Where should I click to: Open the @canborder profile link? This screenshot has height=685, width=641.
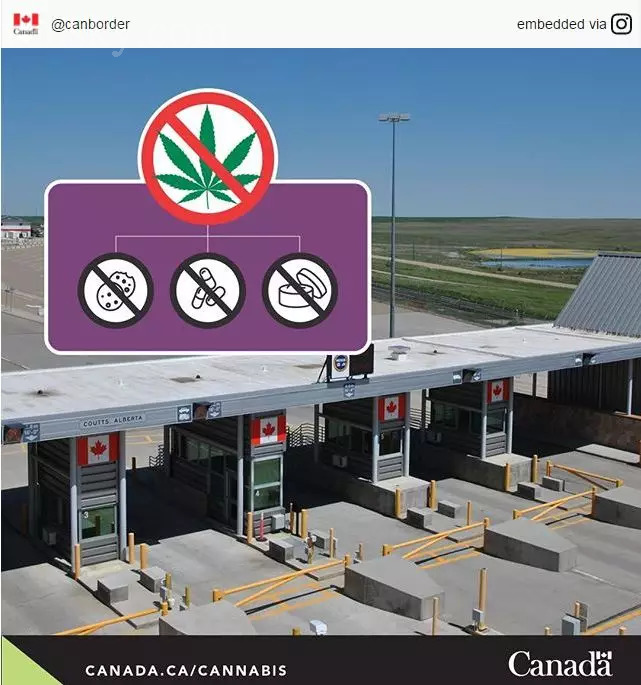point(90,24)
